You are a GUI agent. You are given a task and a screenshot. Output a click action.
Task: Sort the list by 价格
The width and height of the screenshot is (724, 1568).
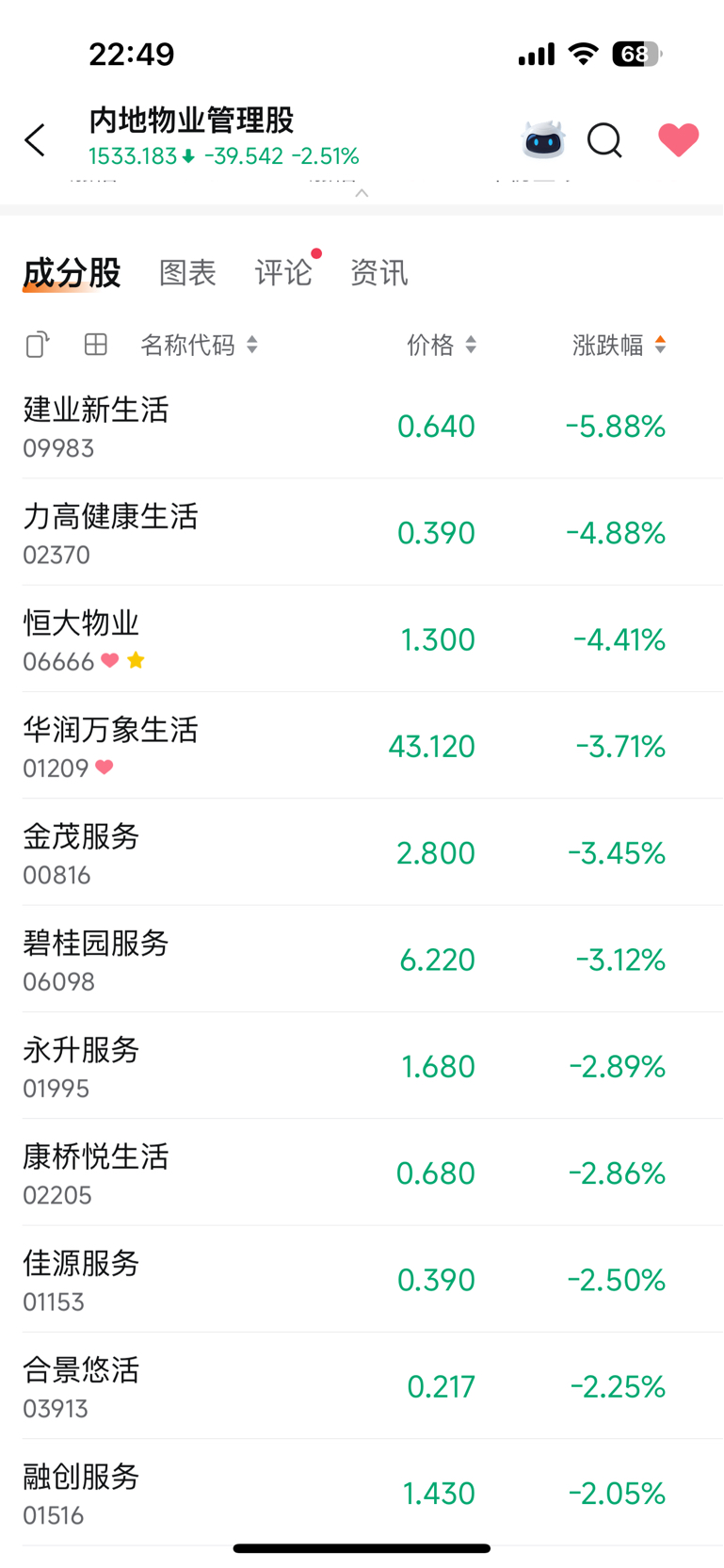click(441, 346)
